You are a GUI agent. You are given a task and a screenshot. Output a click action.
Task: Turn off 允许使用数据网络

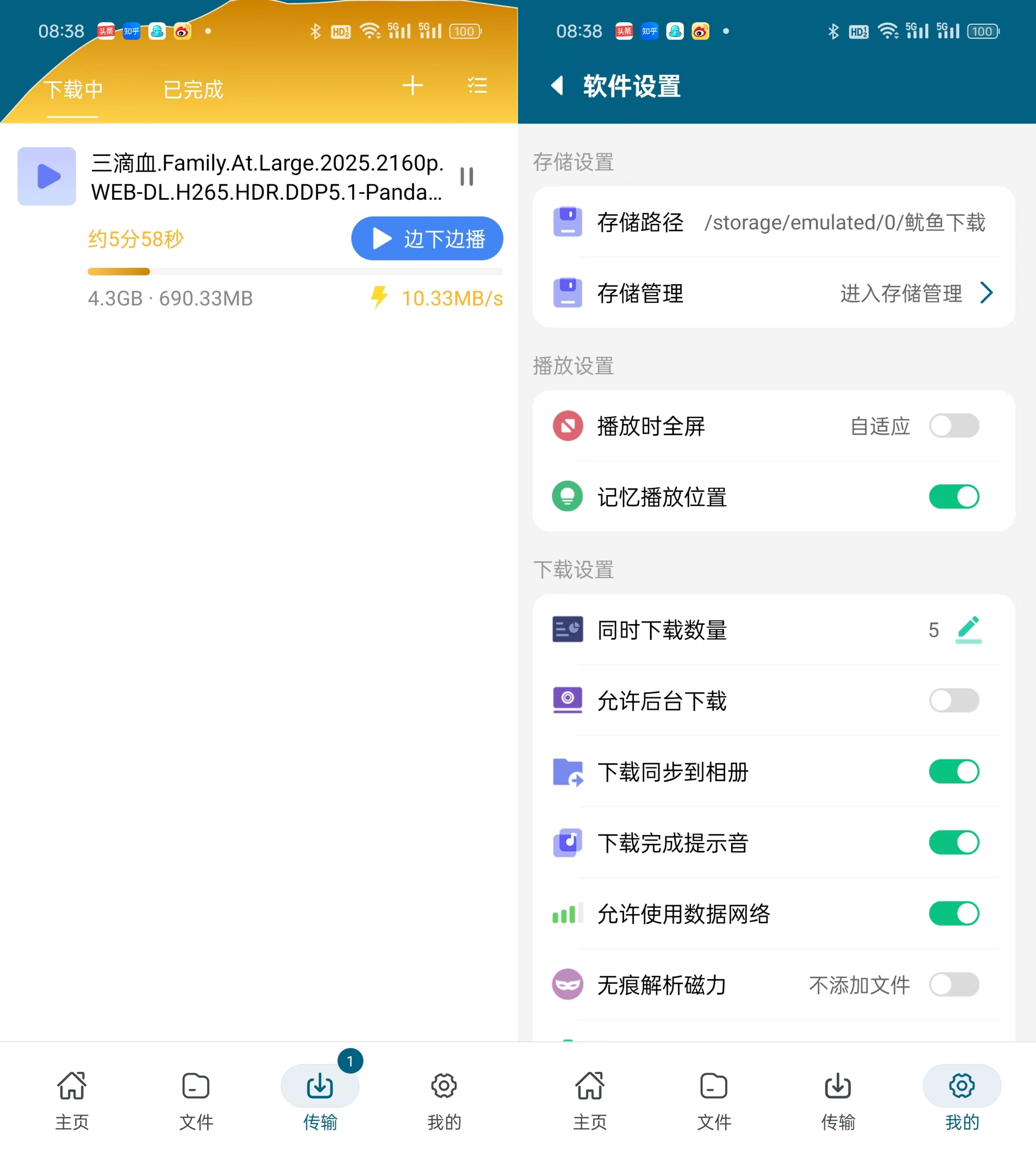tap(953, 913)
